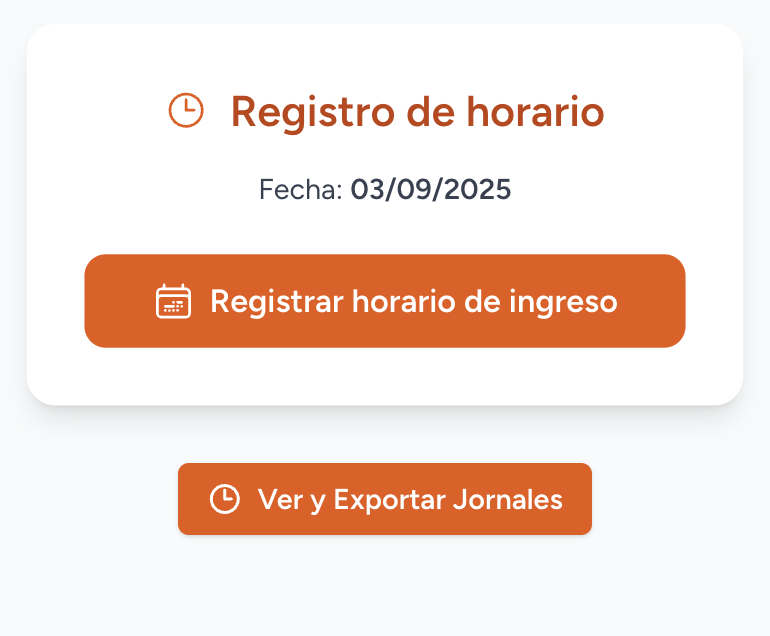Screen dimensions: 770x636
Task: Open Ver y Exportar Jornales
Action: tap(385, 499)
